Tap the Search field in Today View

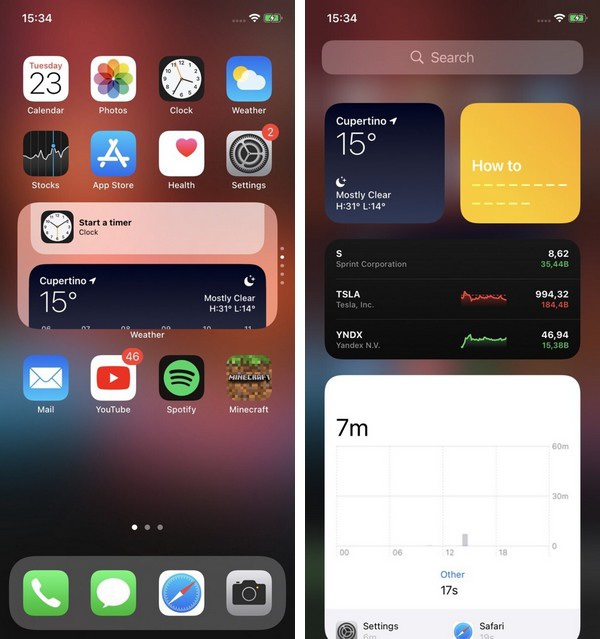[x=452, y=58]
